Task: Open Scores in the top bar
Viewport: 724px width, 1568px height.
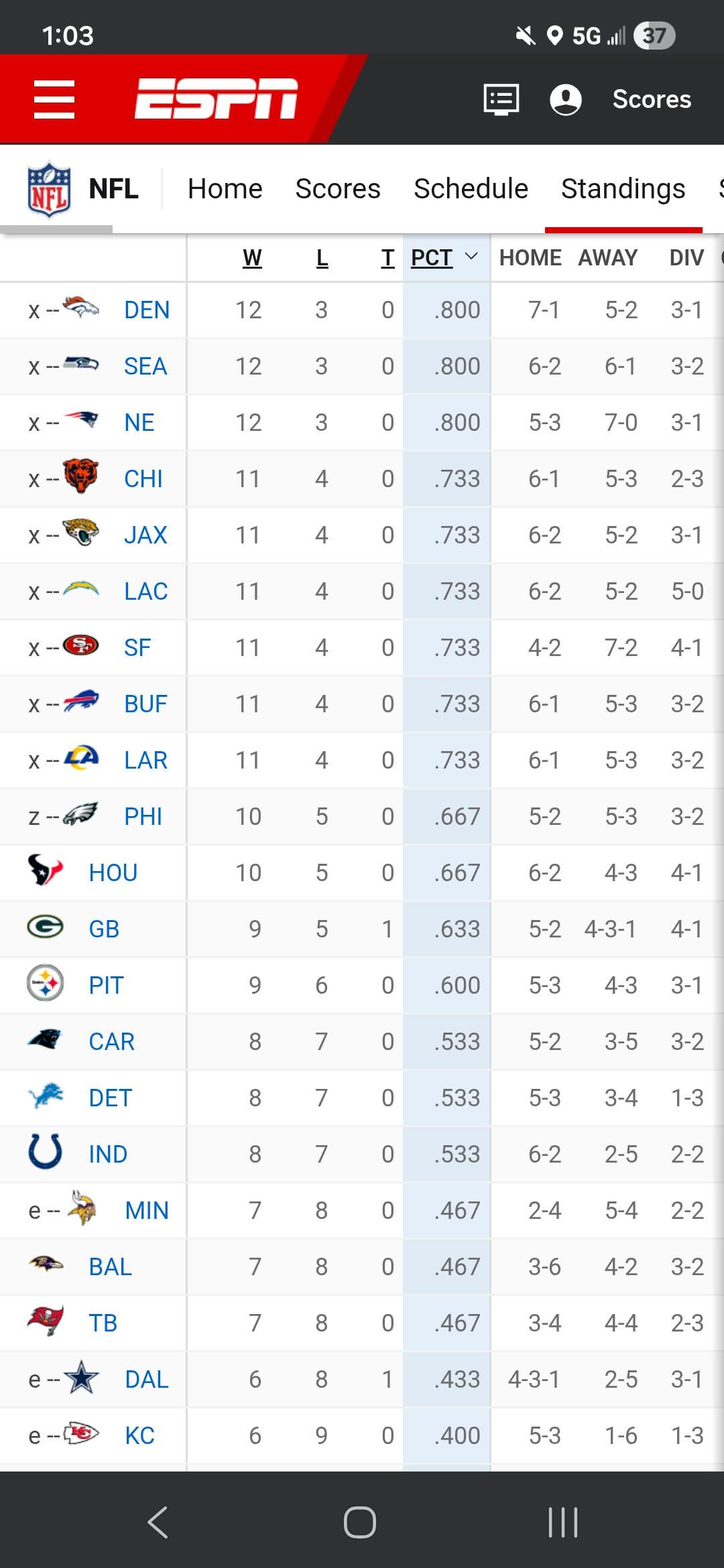Action: [651, 99]
